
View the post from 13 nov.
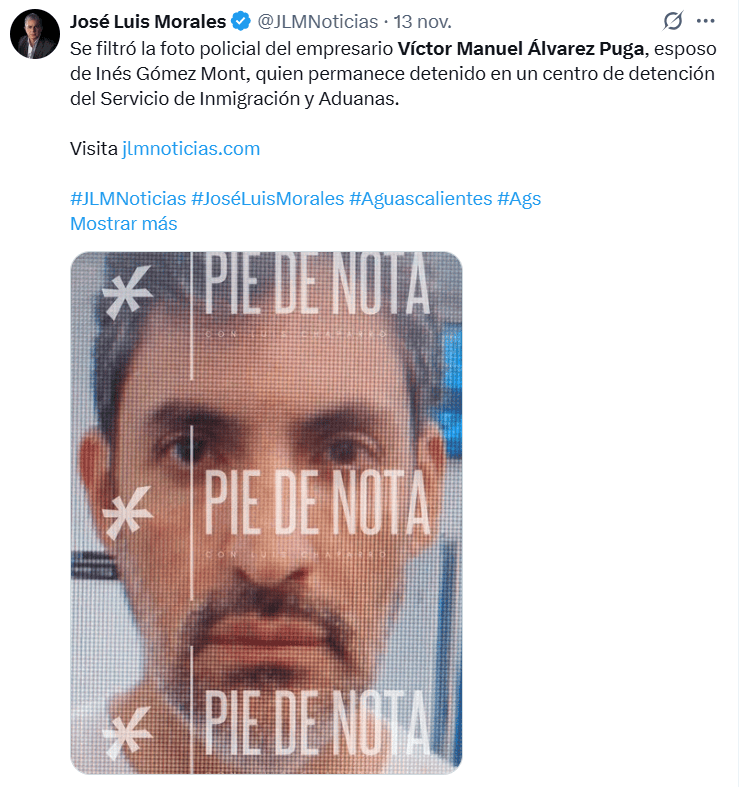[x=425, y=21]
